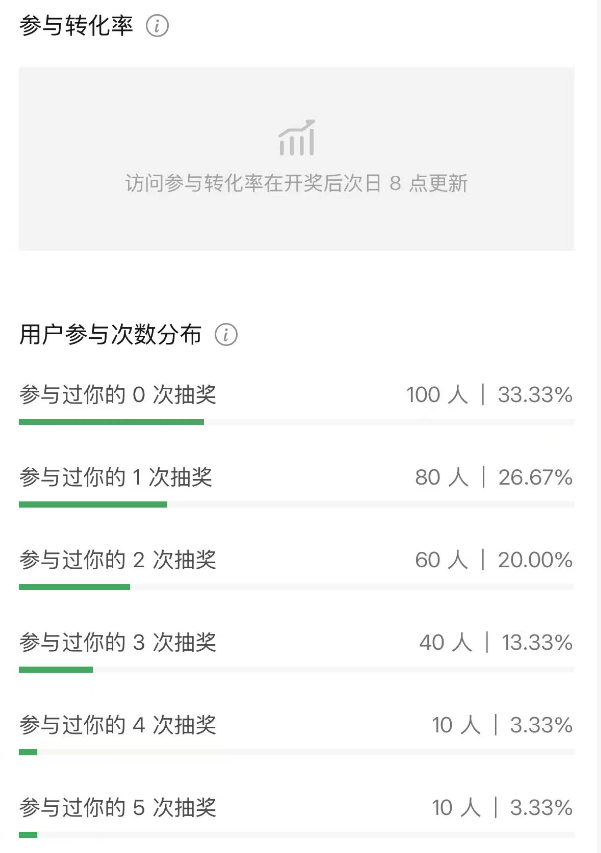Open info icon beside 用户参与次数分布

tap(227, 335)
